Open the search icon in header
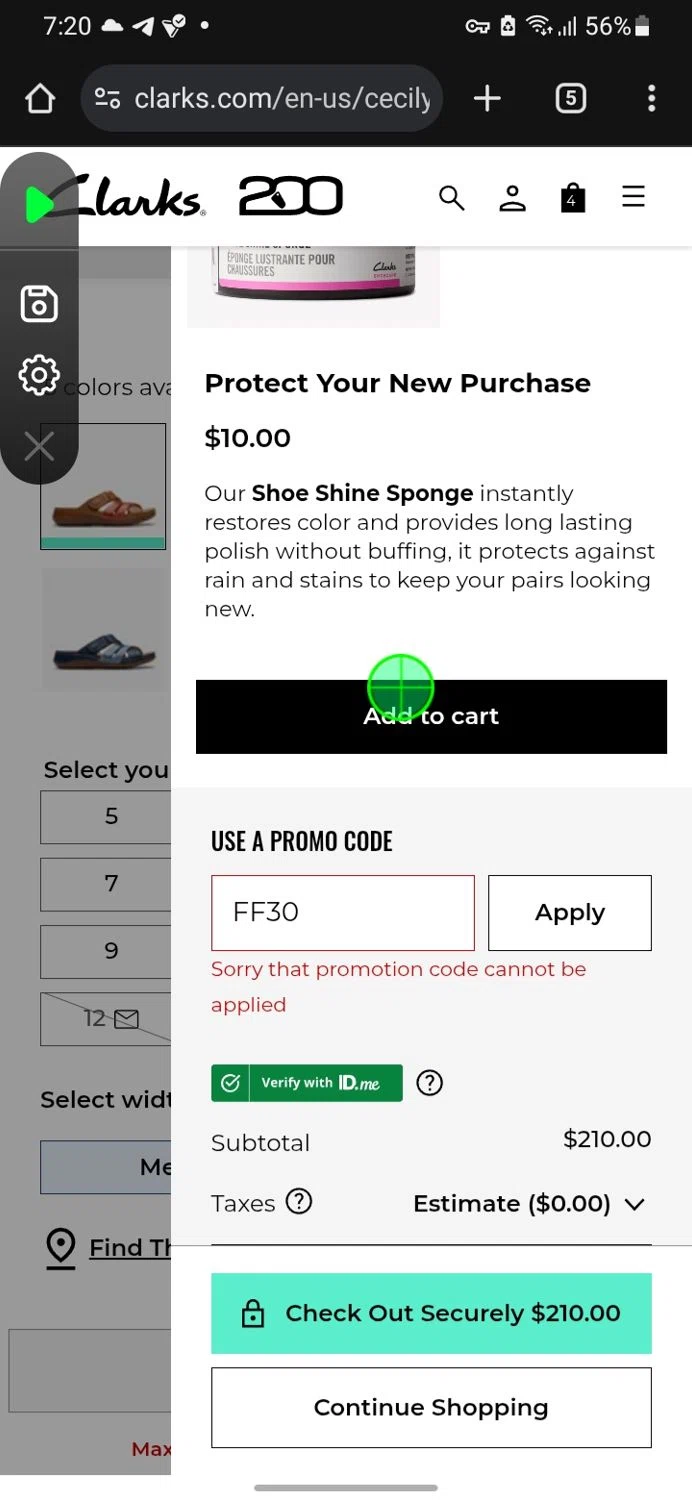The image size is (692, 1500). (452, 198)
